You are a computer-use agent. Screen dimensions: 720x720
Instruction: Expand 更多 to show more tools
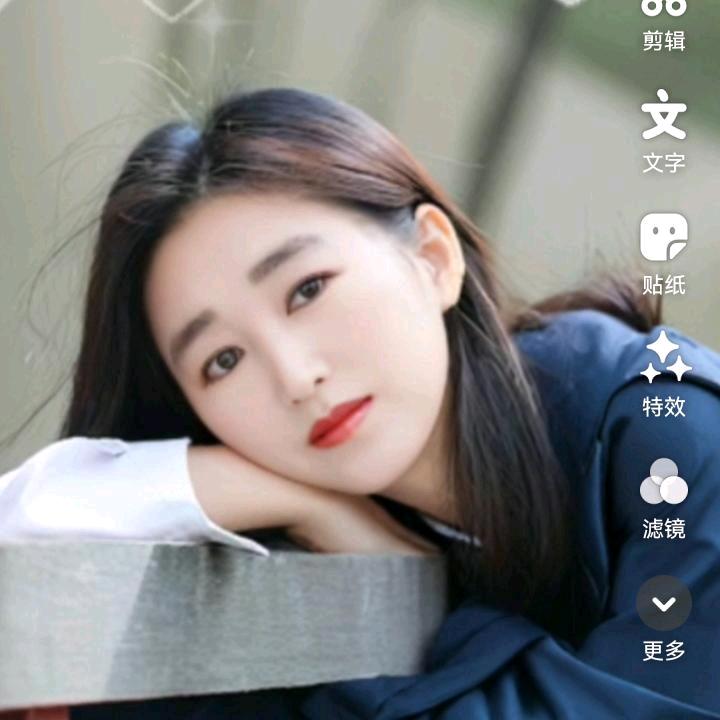click(664, 619)
